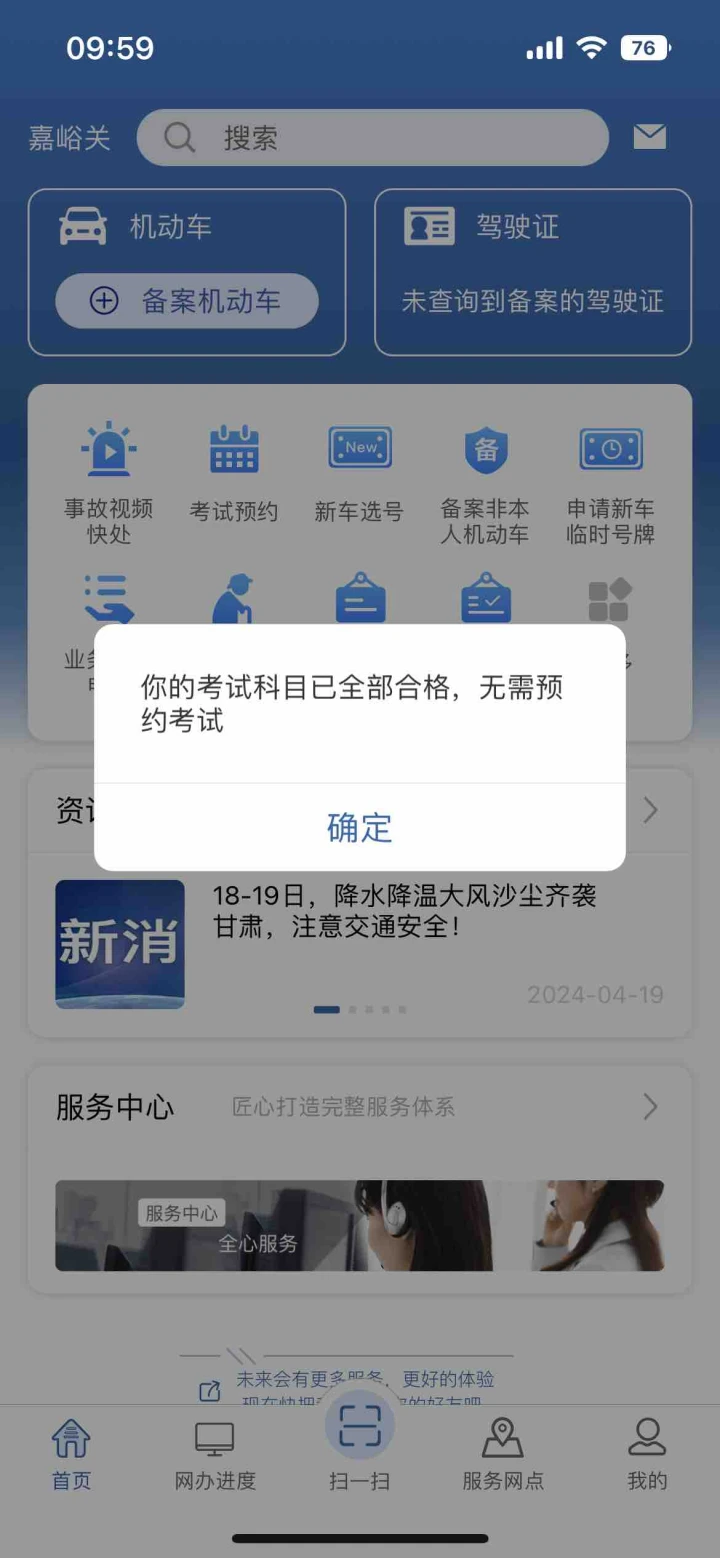Switch to the 服务网点 tab
The image size is (720, 1558).
pos(503,1455)
